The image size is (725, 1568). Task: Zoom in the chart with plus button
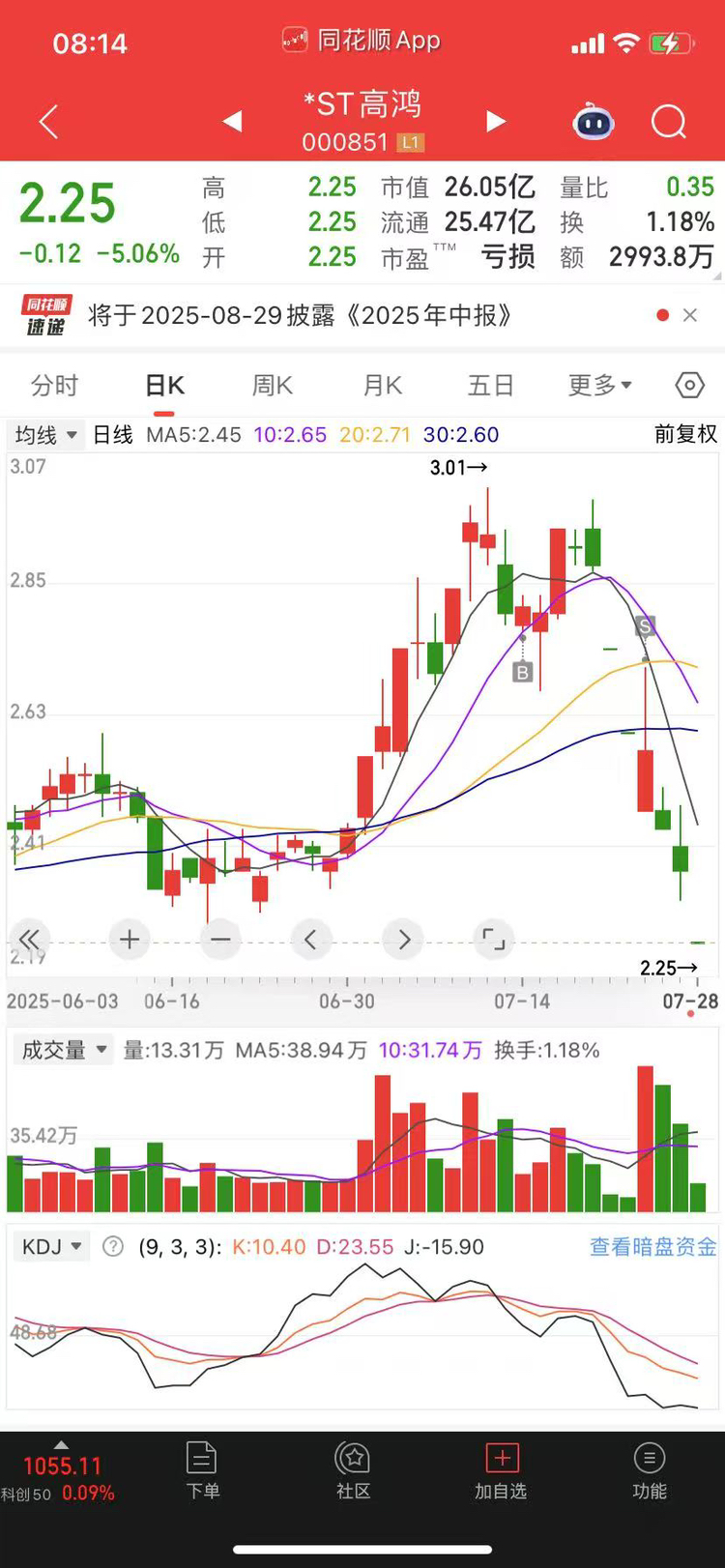[x=130, y=939]
